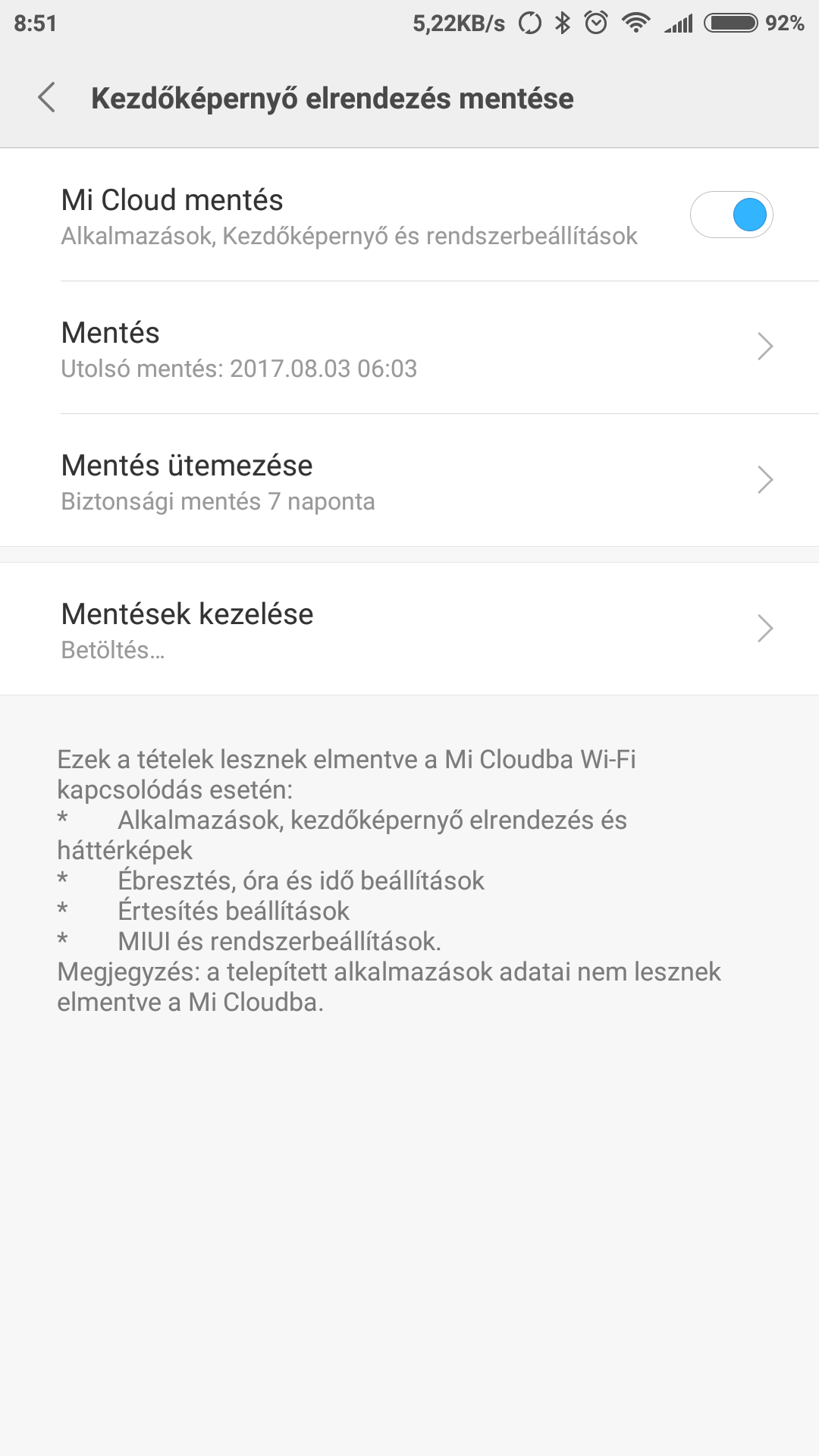
Task: Go back using the header arrow
Action: click(47, 98)
